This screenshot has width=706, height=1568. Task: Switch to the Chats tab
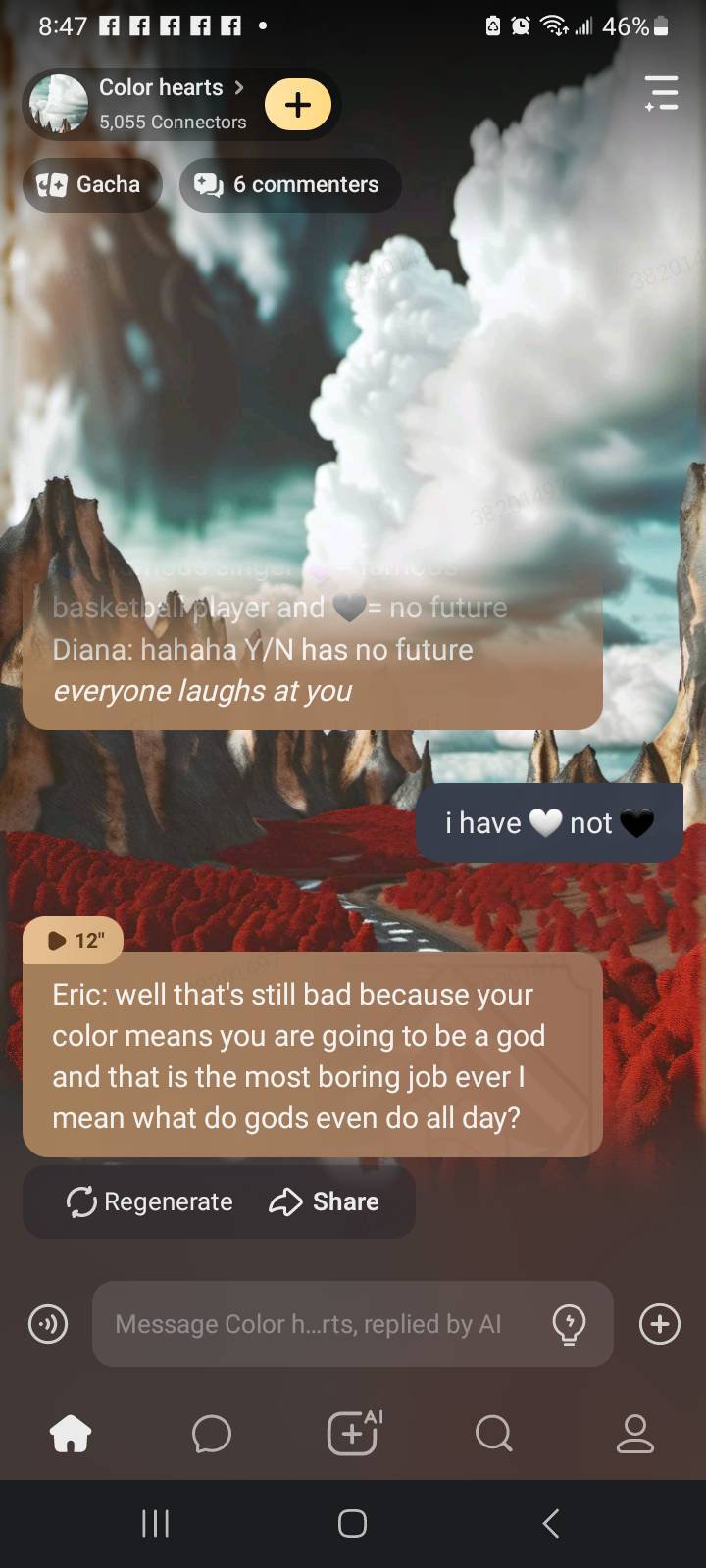tap(212, 1435)
